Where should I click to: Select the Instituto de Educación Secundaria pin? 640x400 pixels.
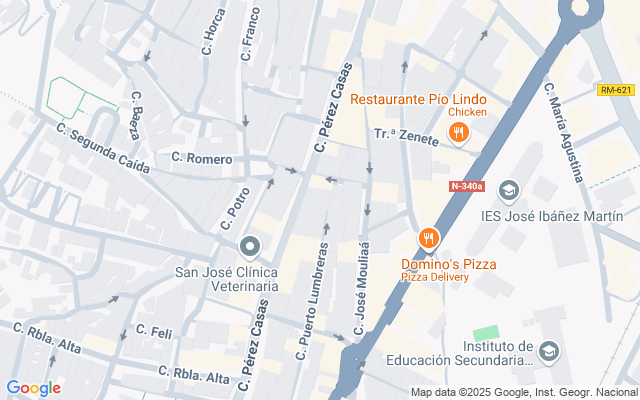[548, 351]
